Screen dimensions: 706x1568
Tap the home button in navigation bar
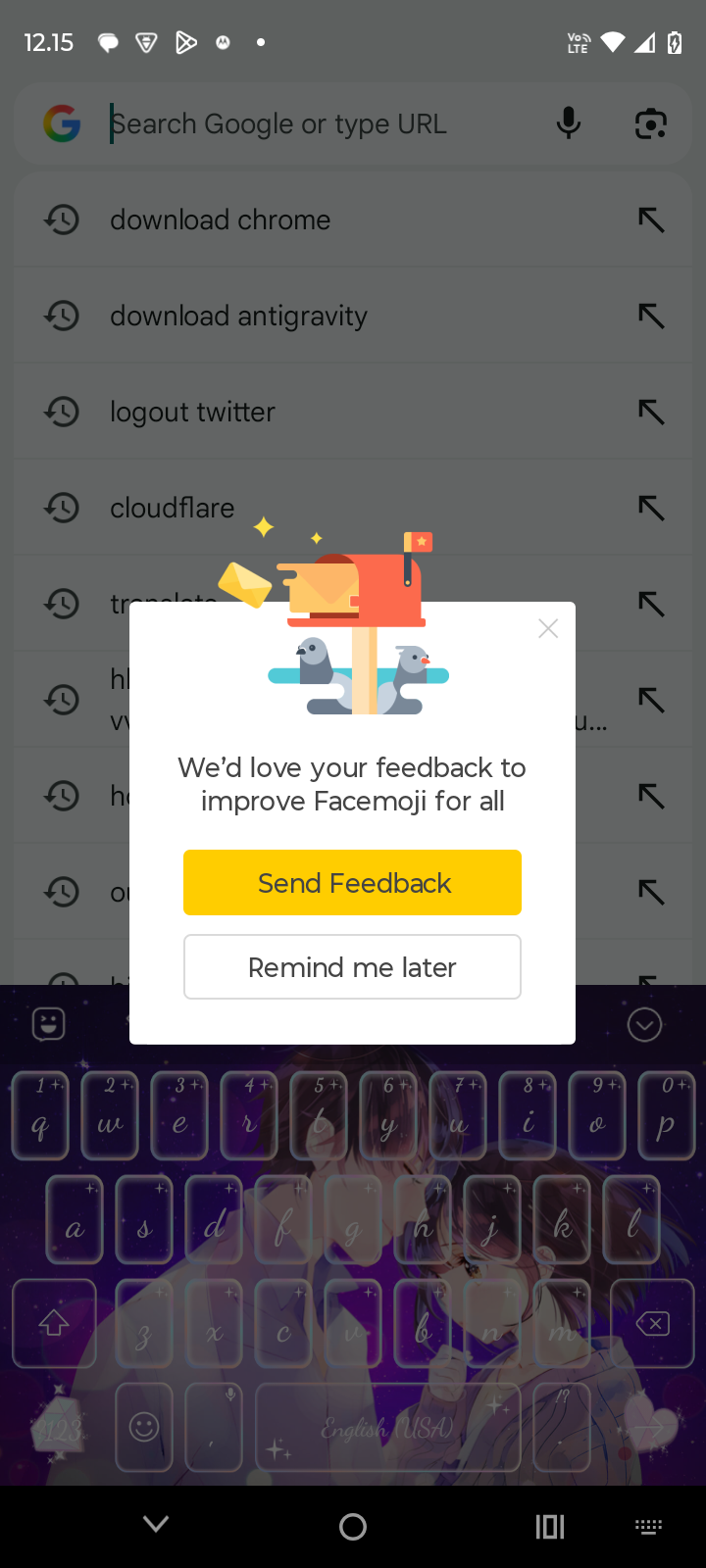click(352, 1526)
